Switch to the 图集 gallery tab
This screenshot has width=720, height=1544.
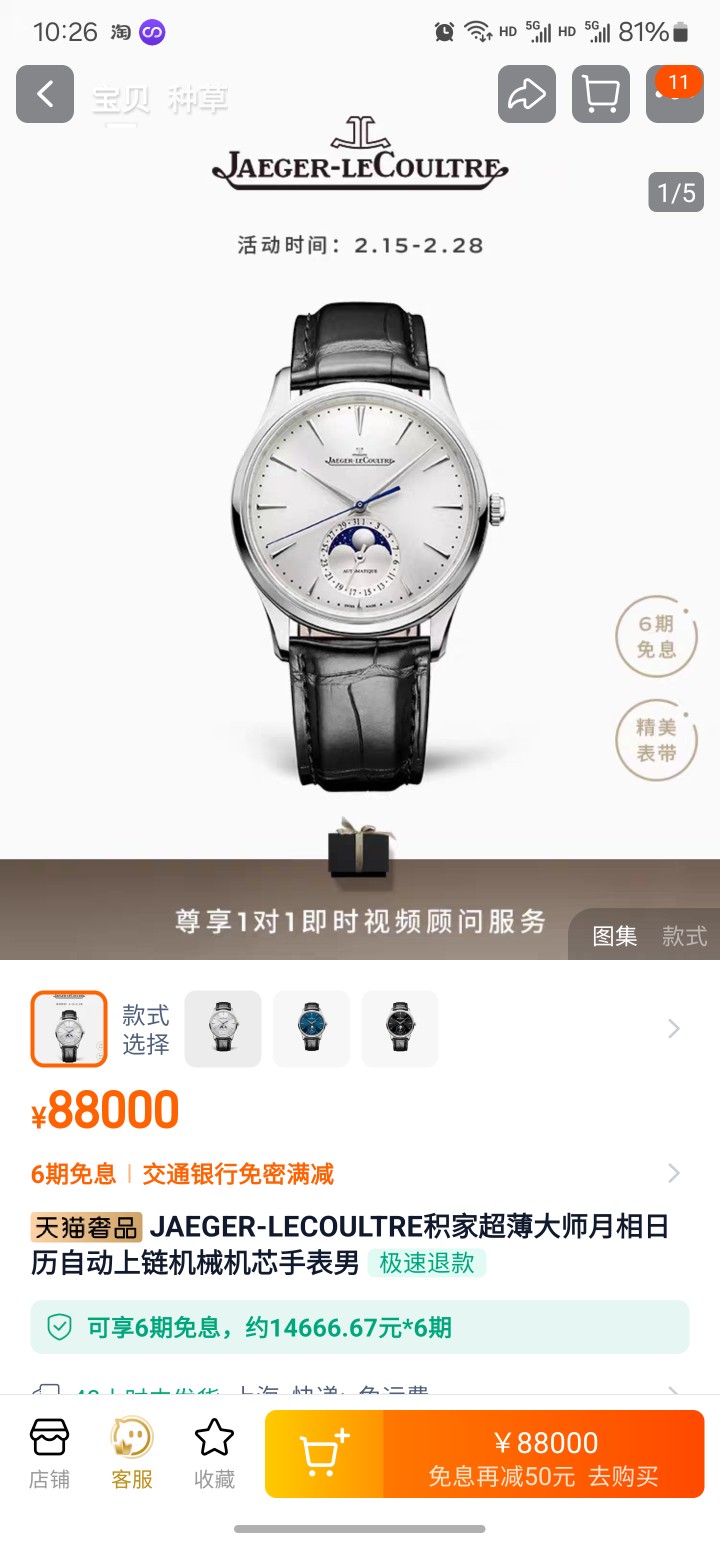click(614, 937)
